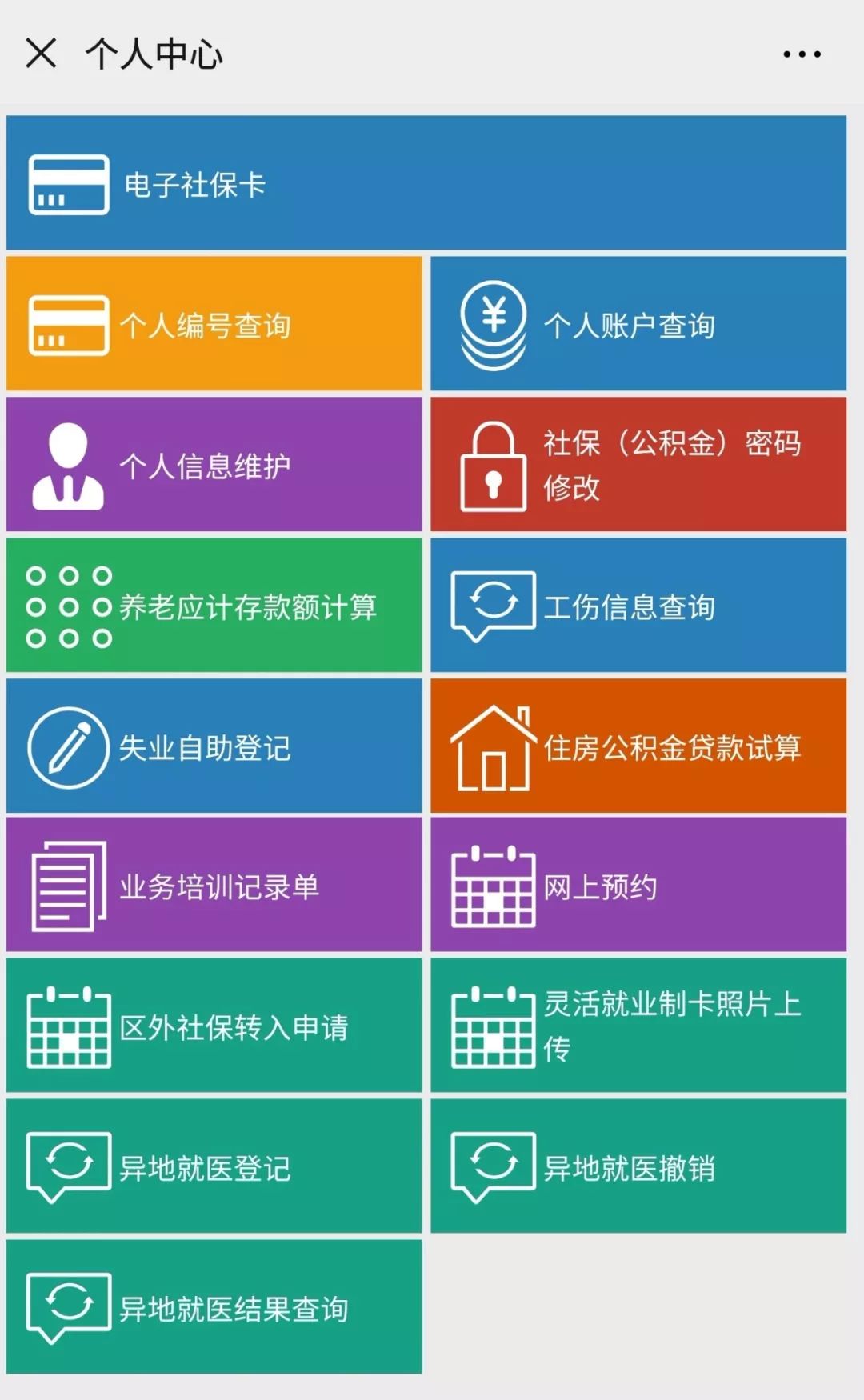Select 异地就医登记
Screen dimensions: 864x1400
pyautogui.click(x=214, y=1167)
